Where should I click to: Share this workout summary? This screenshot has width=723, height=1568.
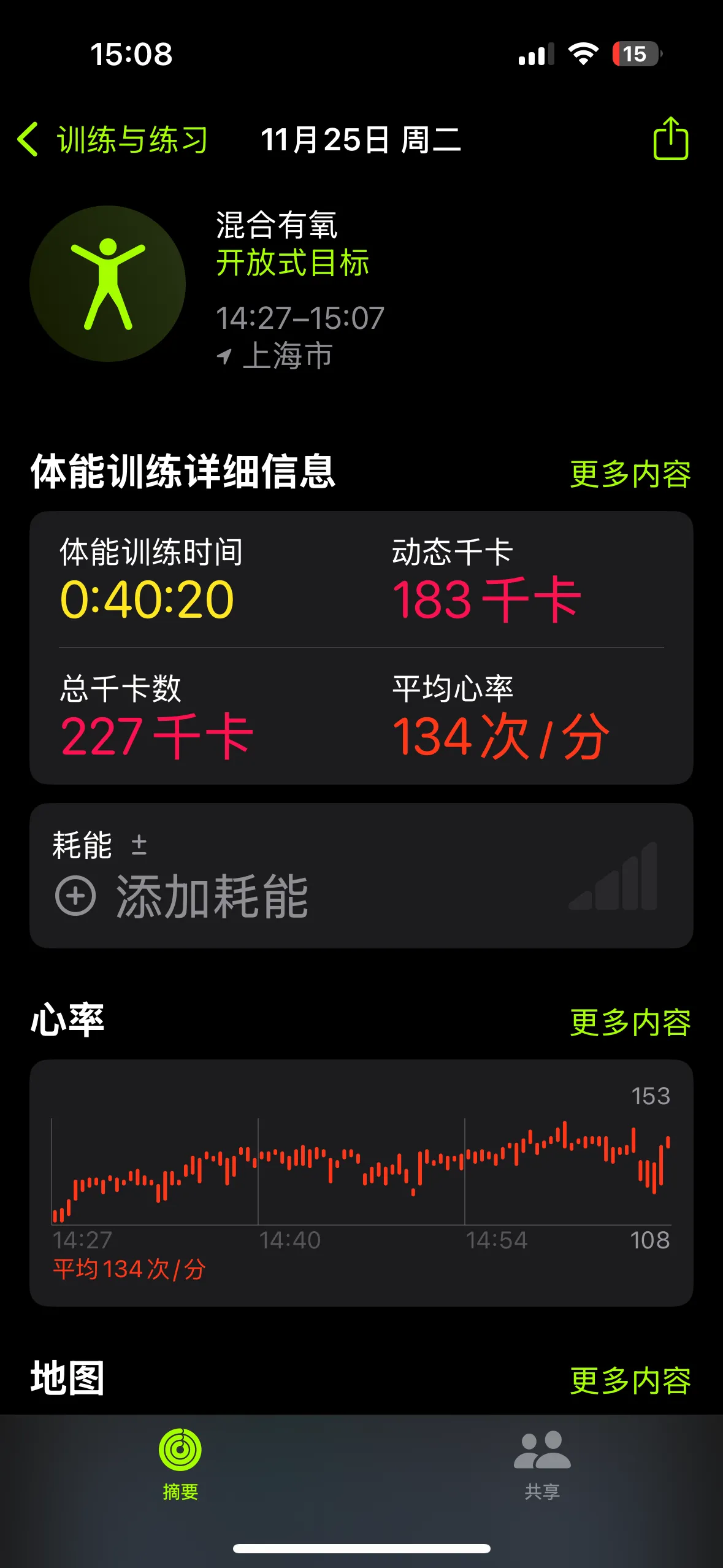670,139
